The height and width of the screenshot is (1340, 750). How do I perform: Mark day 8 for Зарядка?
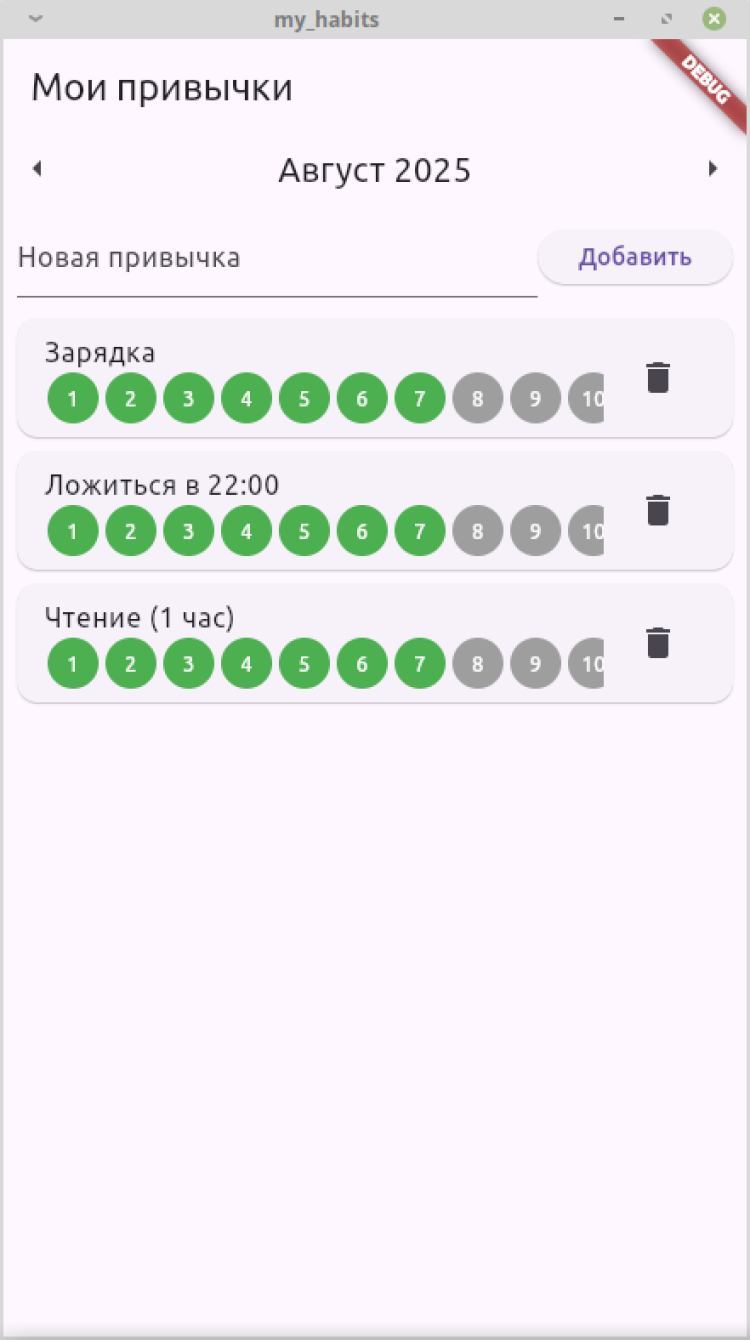478,399
